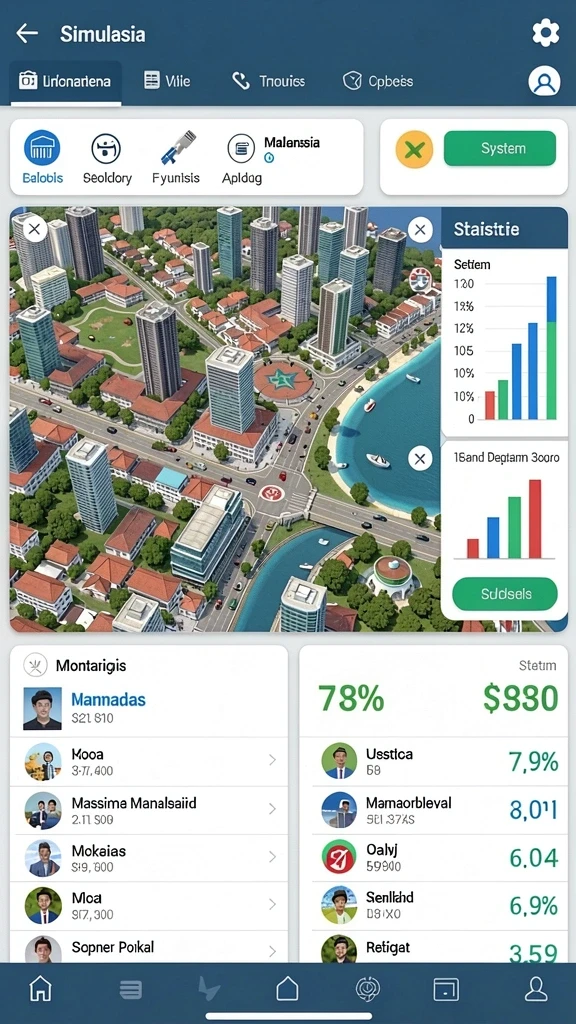Select the Fyunisis tool
The height and width of the screenshot is (1024, 576).
coord(176,157)
